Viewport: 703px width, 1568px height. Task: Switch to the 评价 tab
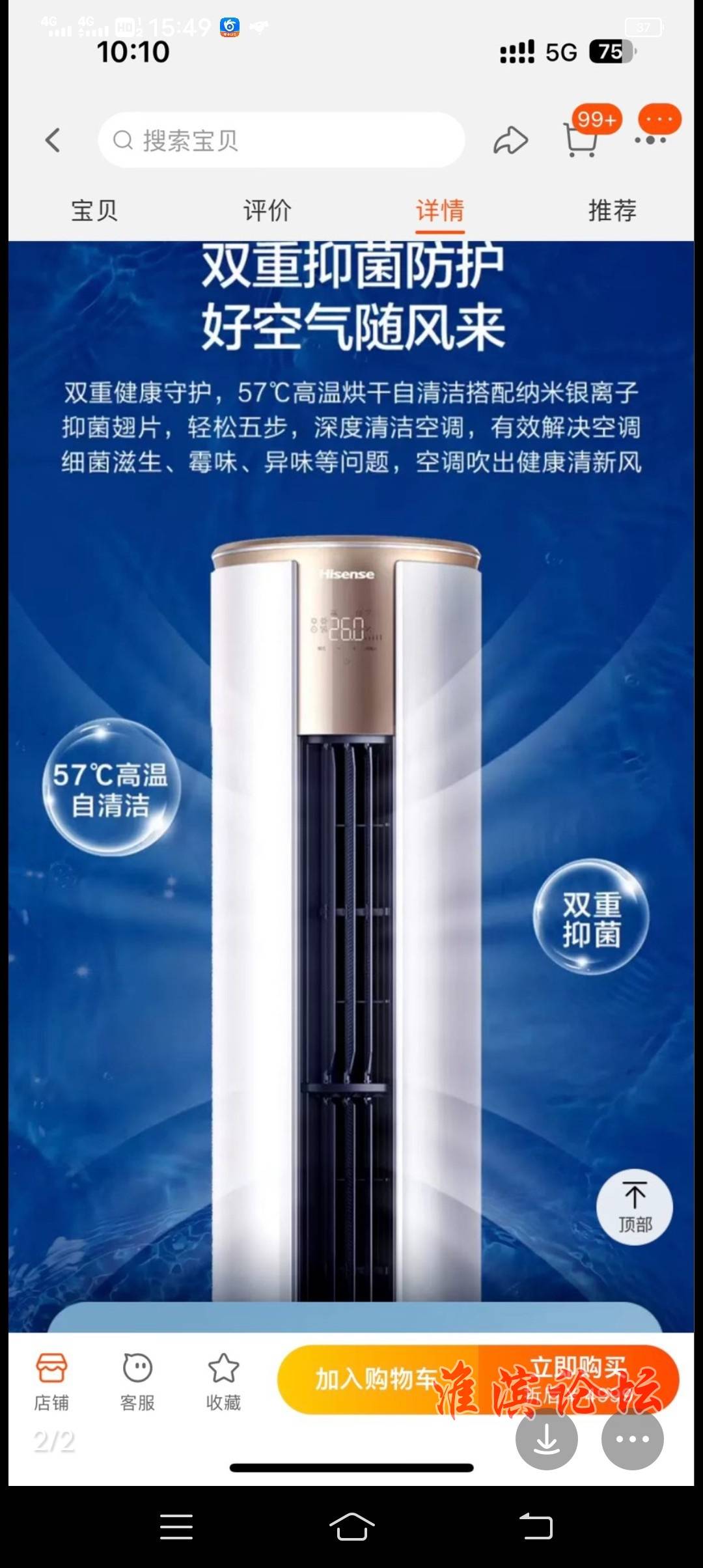(267, 210)
